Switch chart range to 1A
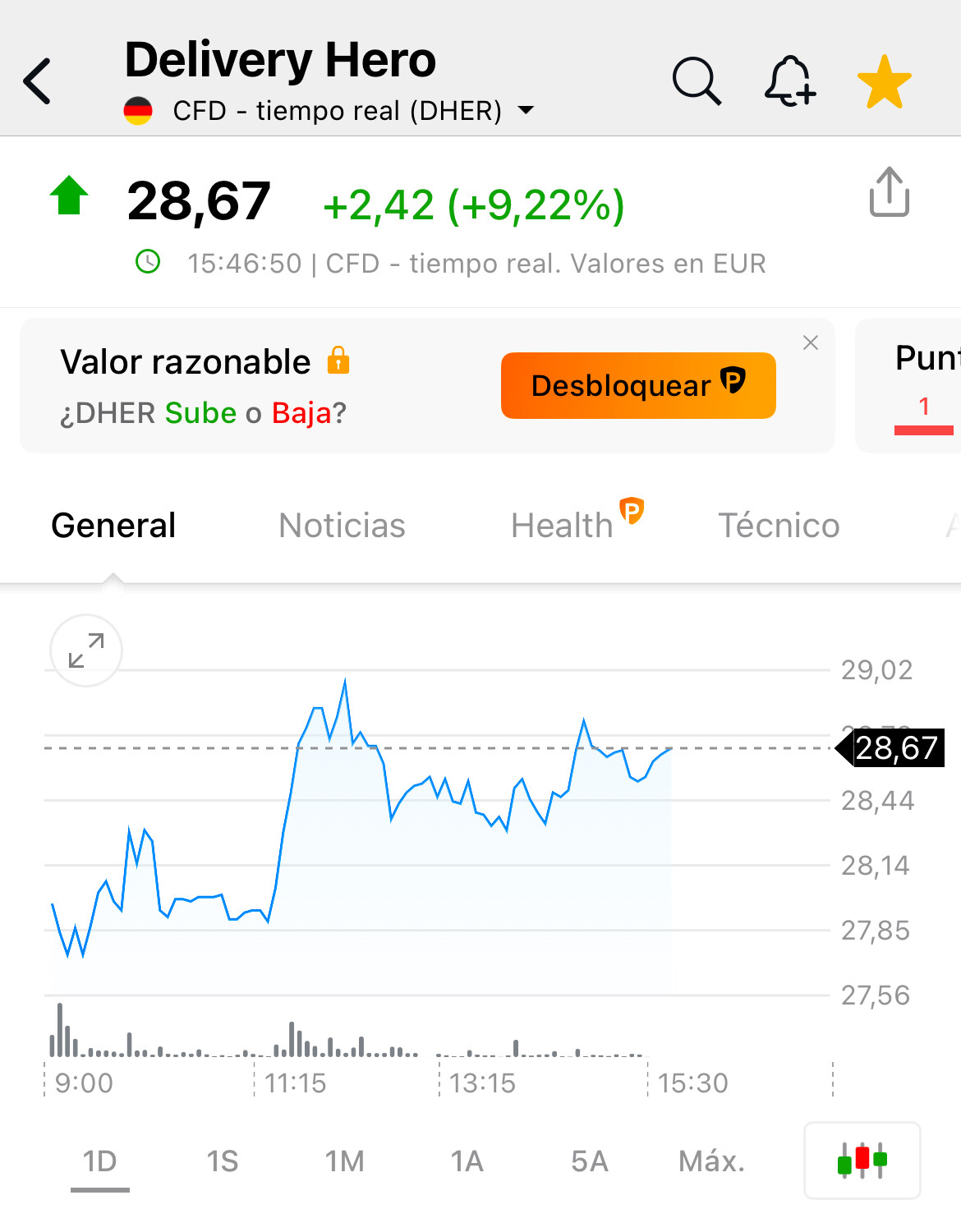 click(x=467, y=1161)
